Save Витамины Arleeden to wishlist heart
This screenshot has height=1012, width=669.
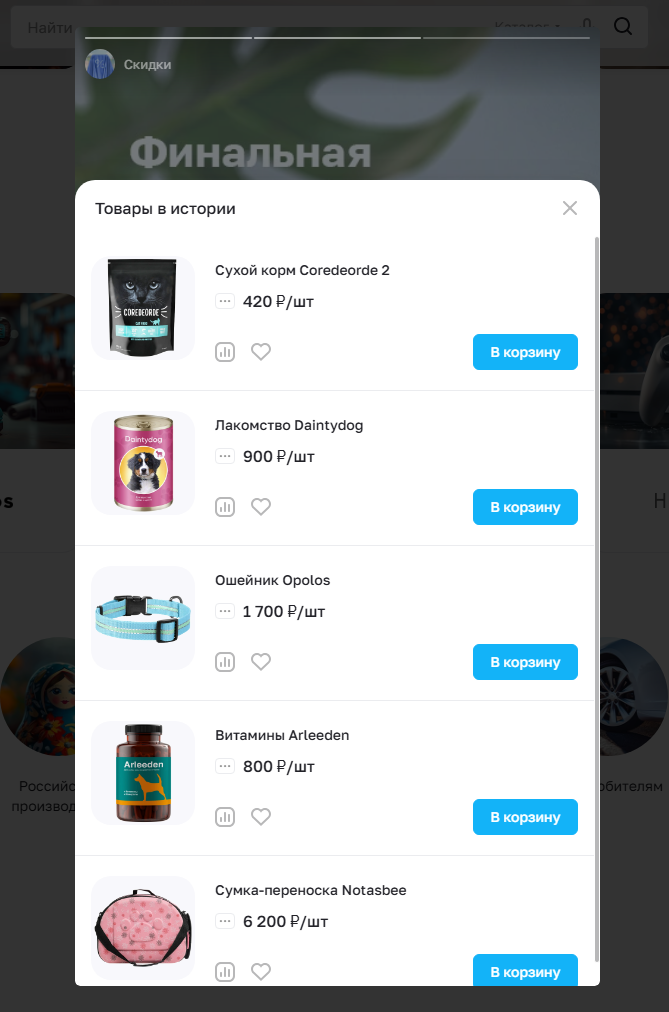[261, 817]
